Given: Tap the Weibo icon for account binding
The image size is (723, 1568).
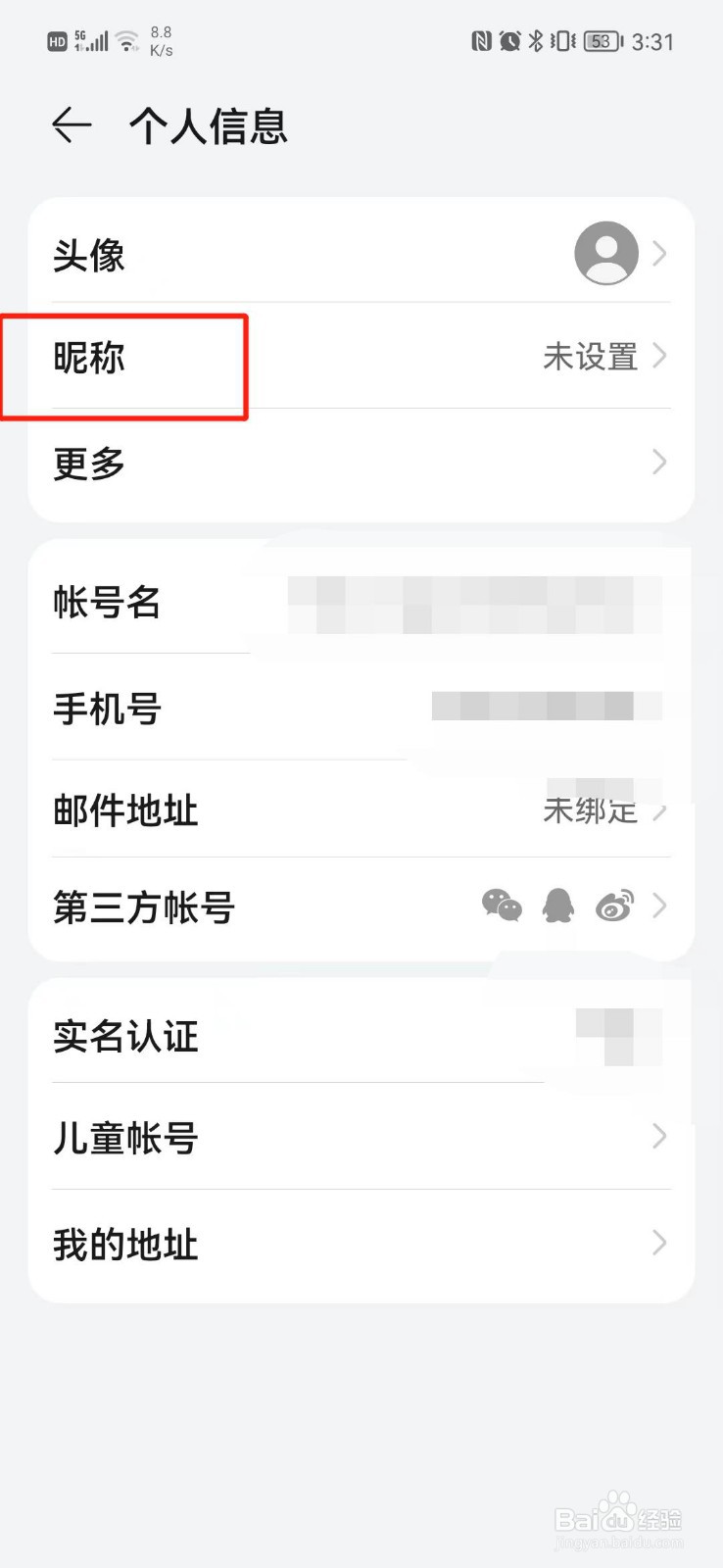Looking at the screenshot, I should pyautogui.click(x=616, y=906).
